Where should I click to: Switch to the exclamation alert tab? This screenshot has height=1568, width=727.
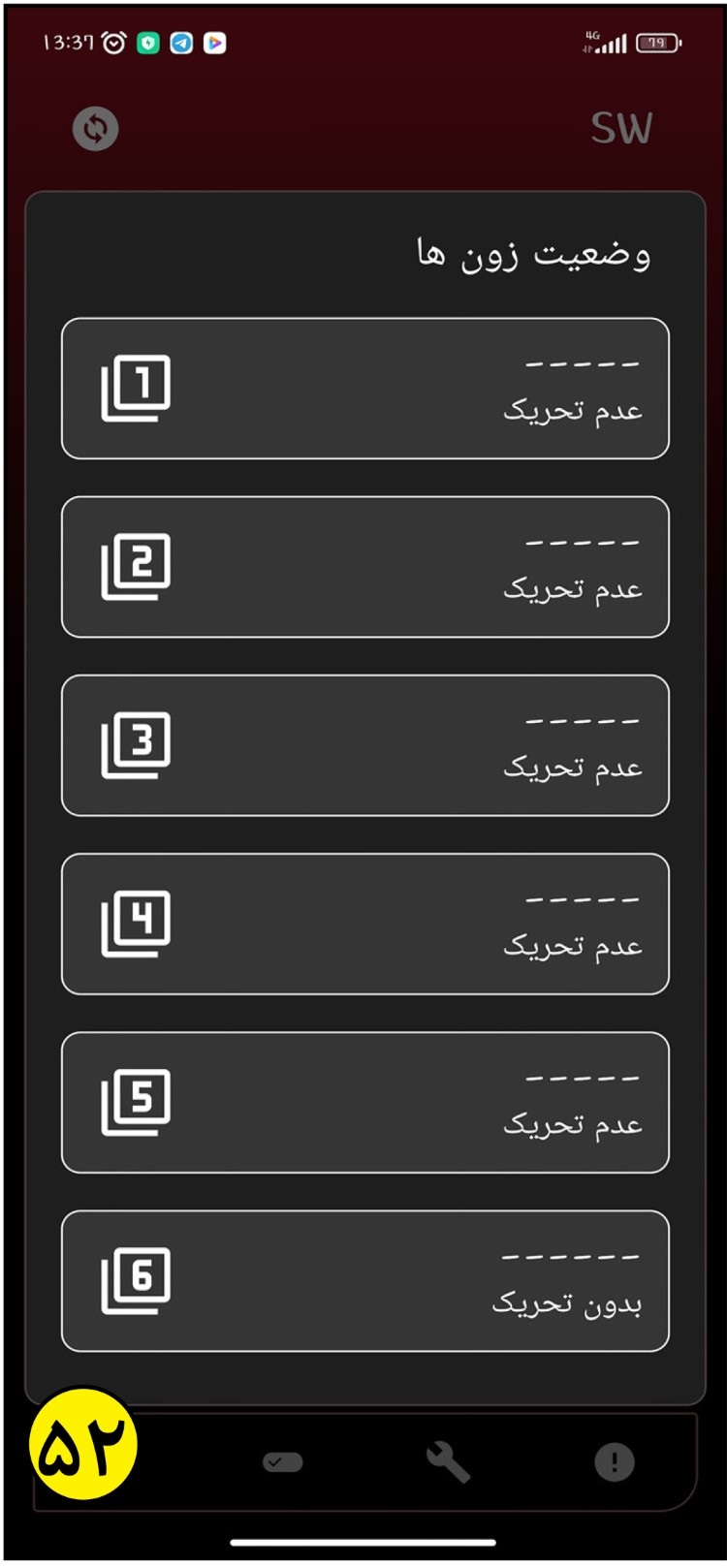[614, 1462]
